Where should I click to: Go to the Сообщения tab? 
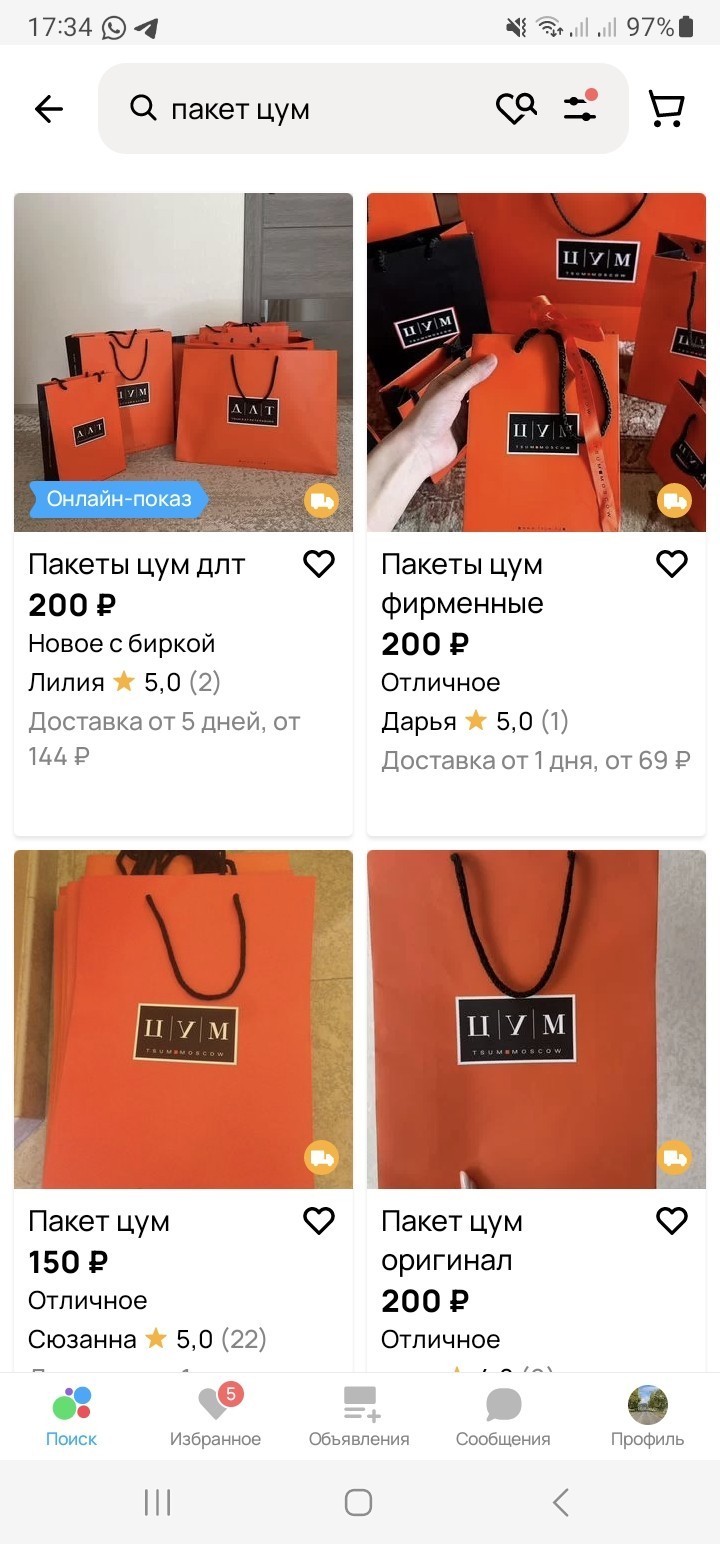point(503,1416)
